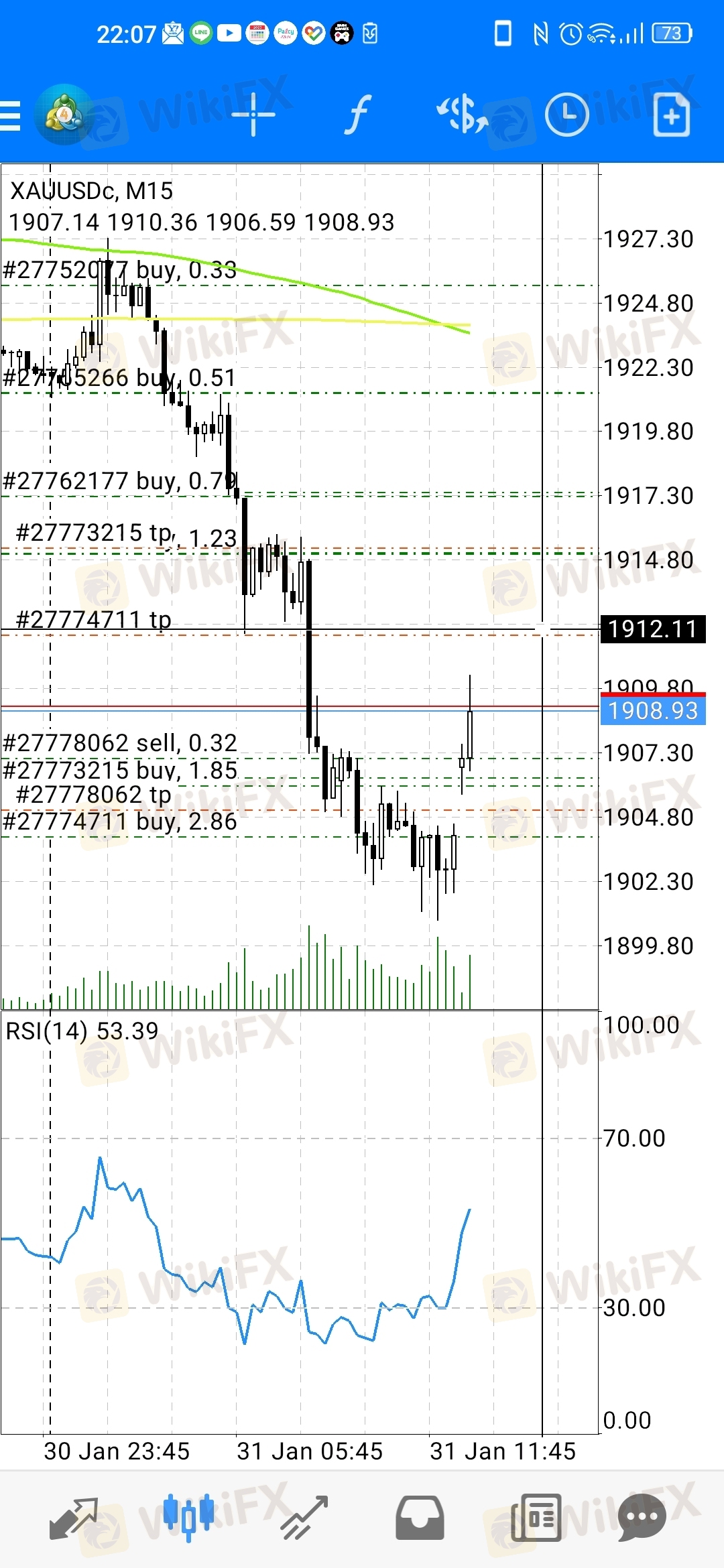724x1568 pixels.
Task: Open the History tab with inbox icon
Action: point(420,1518)
